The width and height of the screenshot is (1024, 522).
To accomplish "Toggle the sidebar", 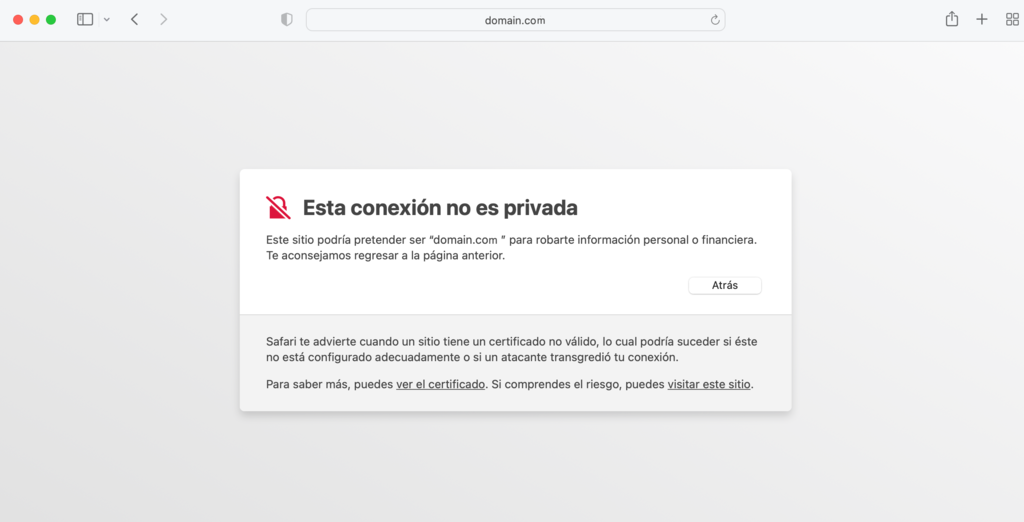I will coord(85,20).
